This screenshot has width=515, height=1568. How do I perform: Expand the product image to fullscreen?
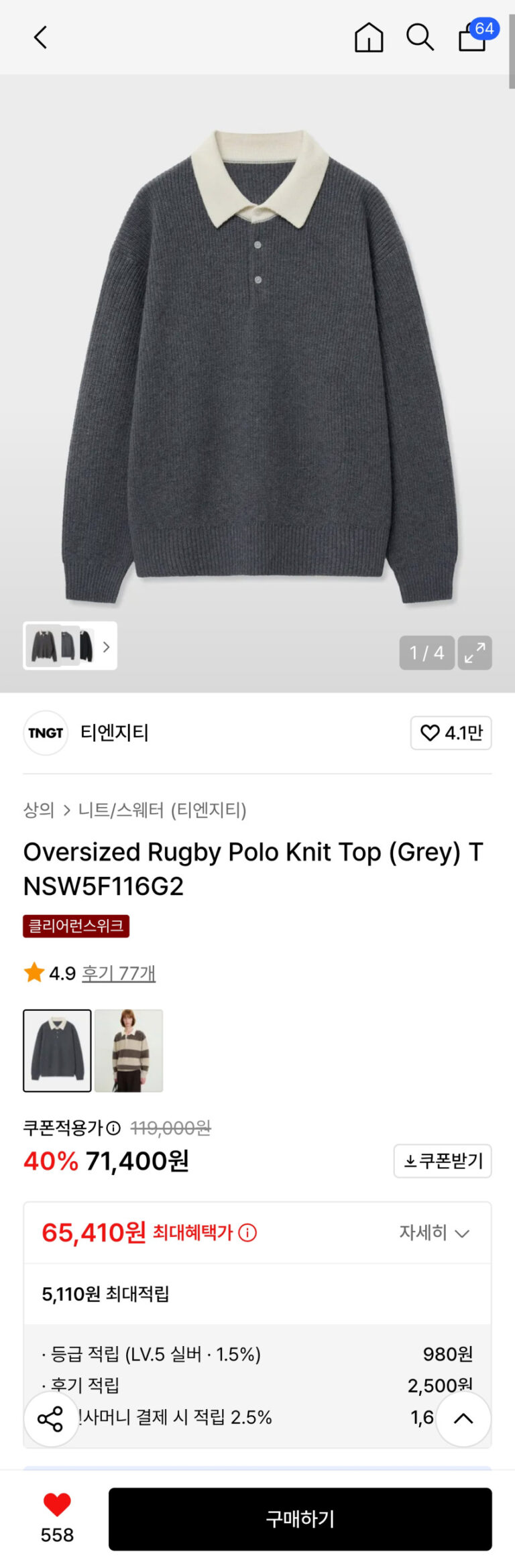click(475, 652)
